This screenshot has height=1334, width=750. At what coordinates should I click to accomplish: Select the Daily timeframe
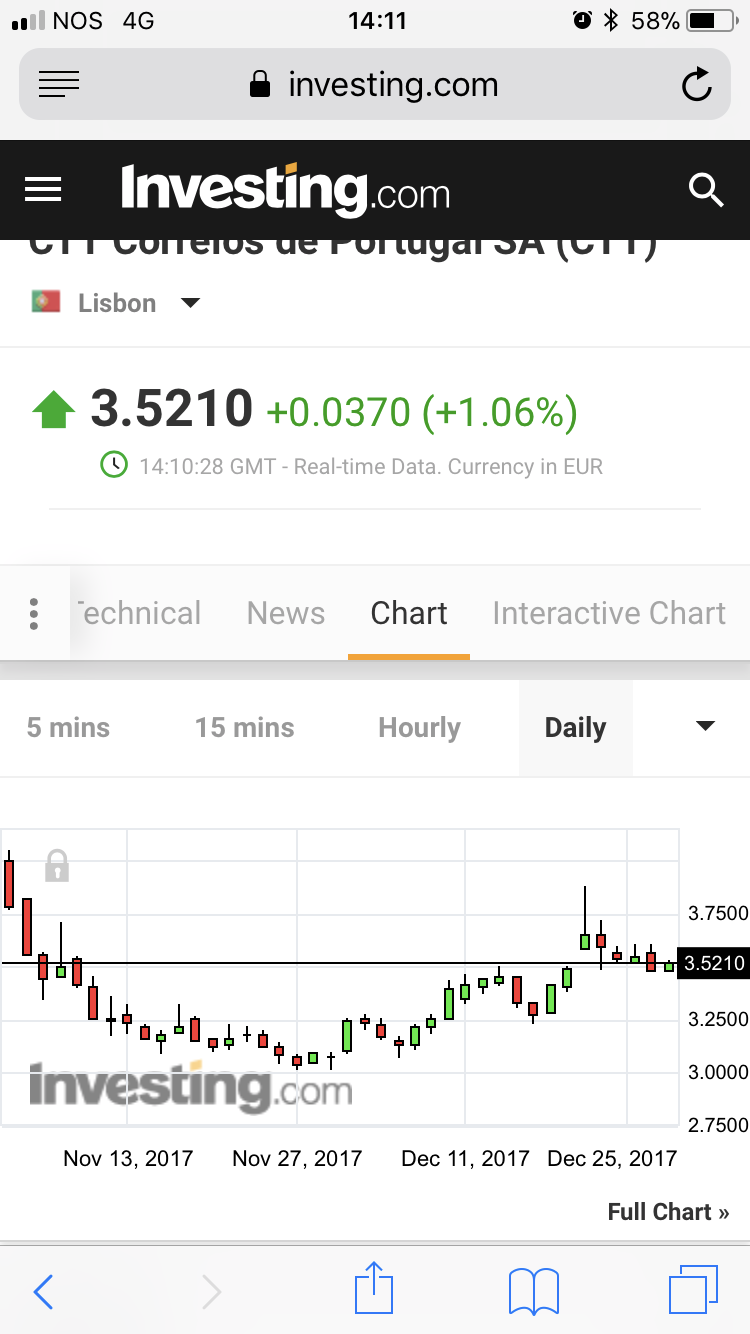click(x=575, y=728)
